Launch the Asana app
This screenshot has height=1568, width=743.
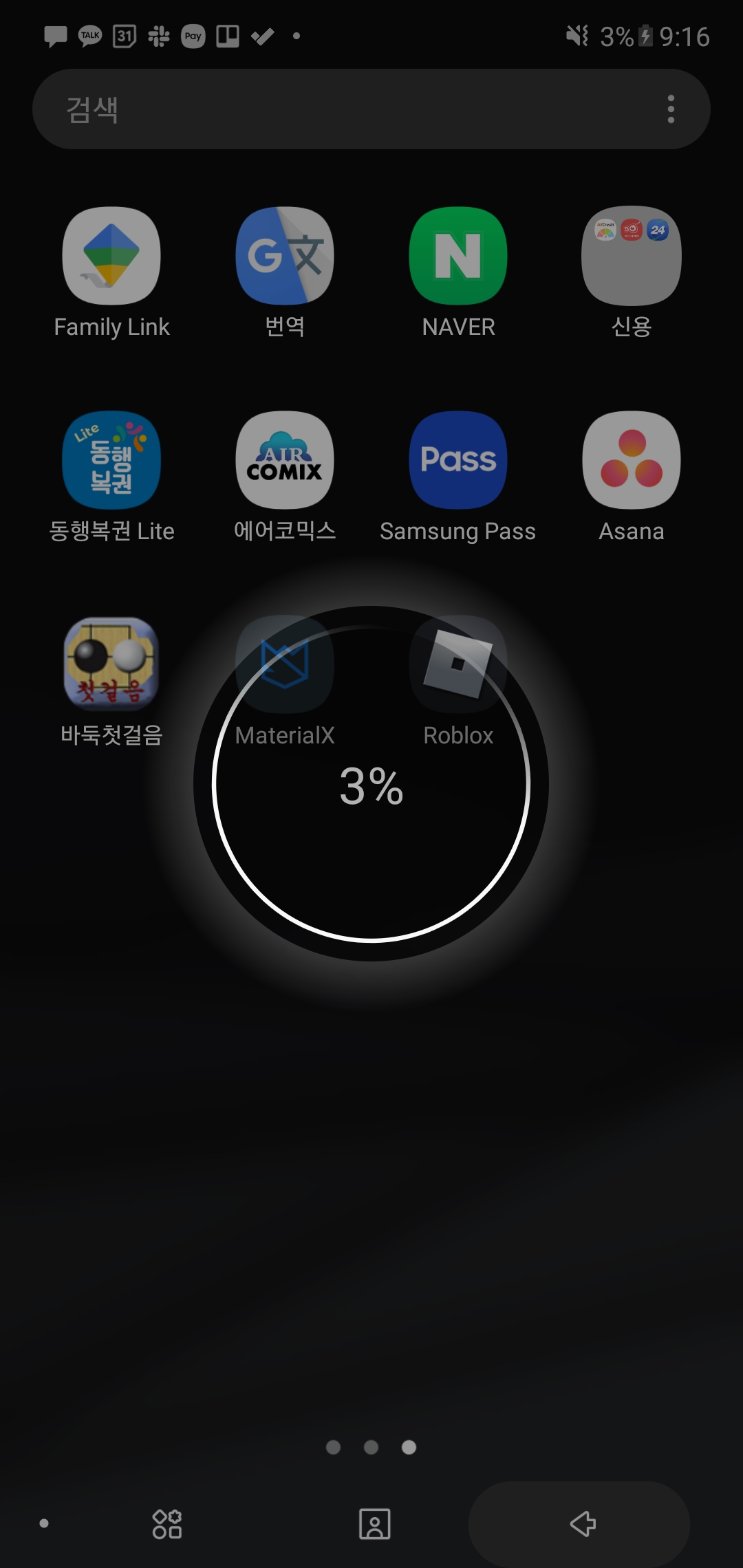(x=632, y=460)
